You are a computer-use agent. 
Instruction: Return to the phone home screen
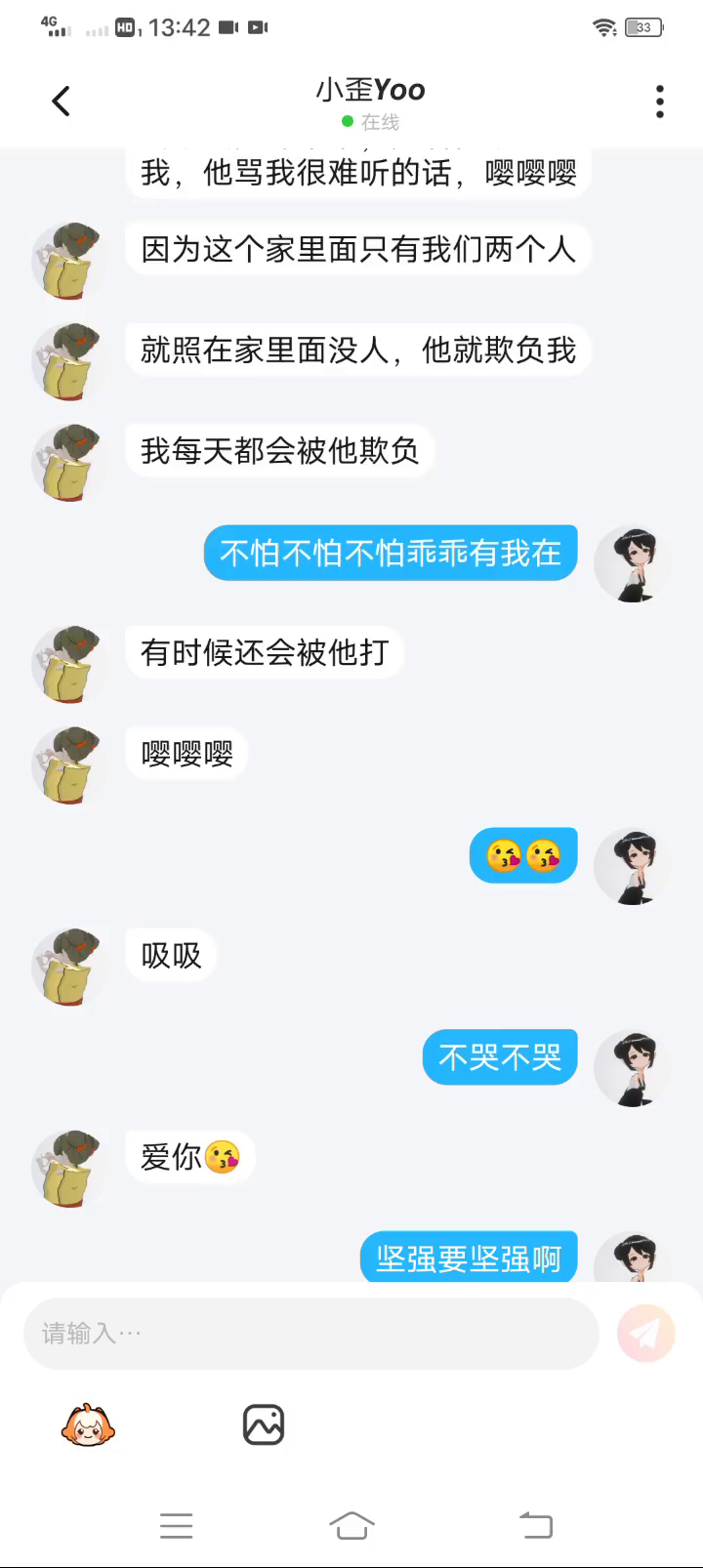[x=351, y=1525]
